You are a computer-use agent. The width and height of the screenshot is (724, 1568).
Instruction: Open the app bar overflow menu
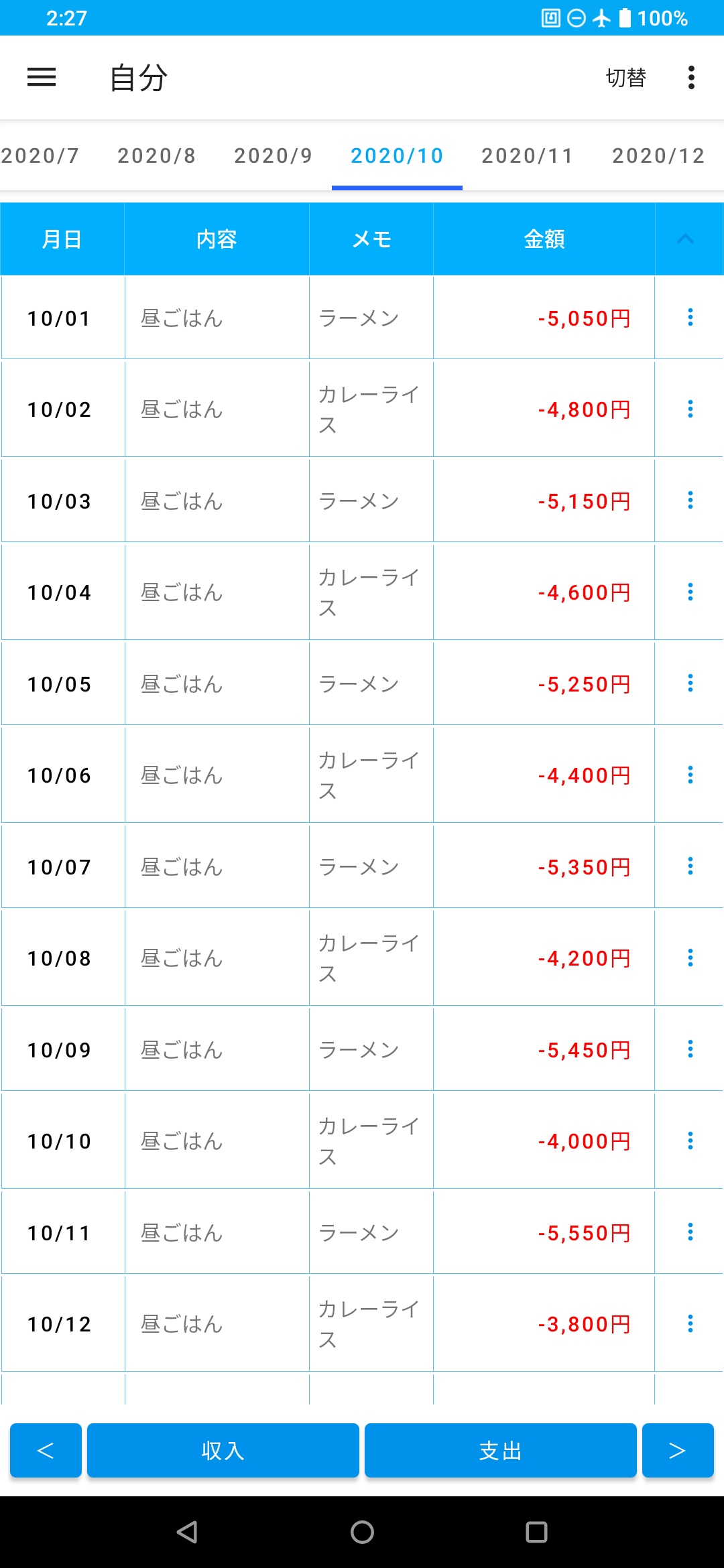(x=691, y=78)
